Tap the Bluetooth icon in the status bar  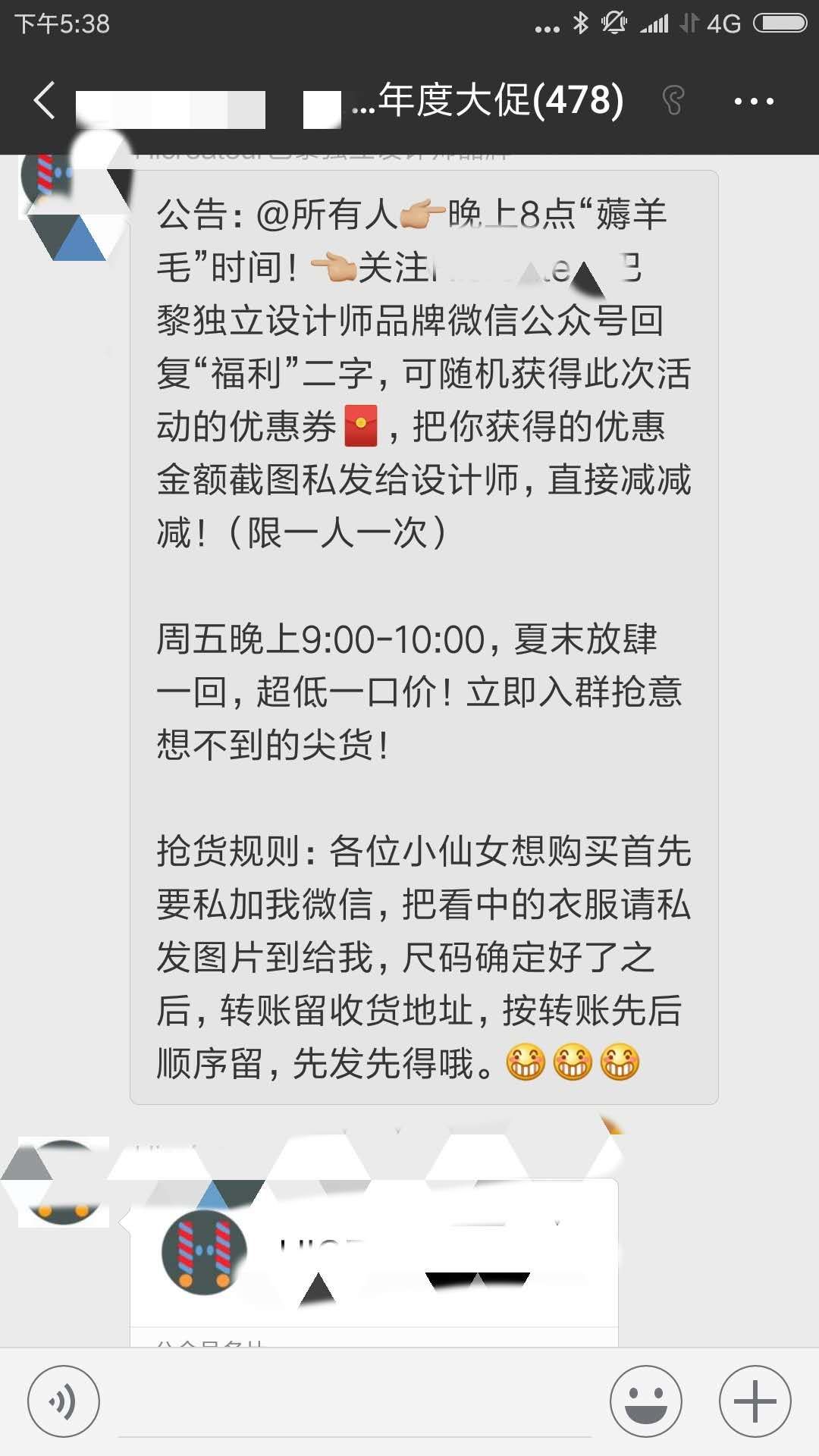pos(580,23)
